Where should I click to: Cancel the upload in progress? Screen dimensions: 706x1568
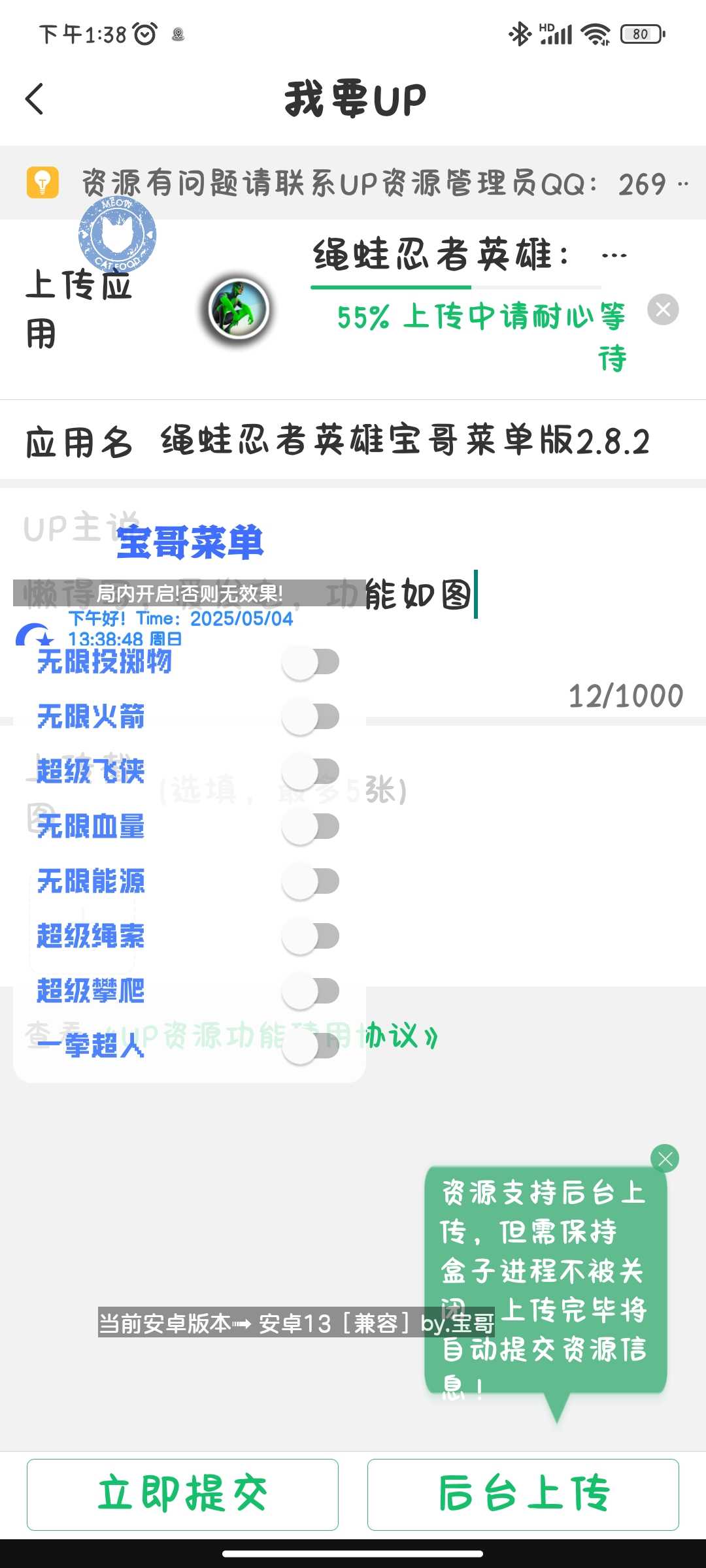click(663, 310)
